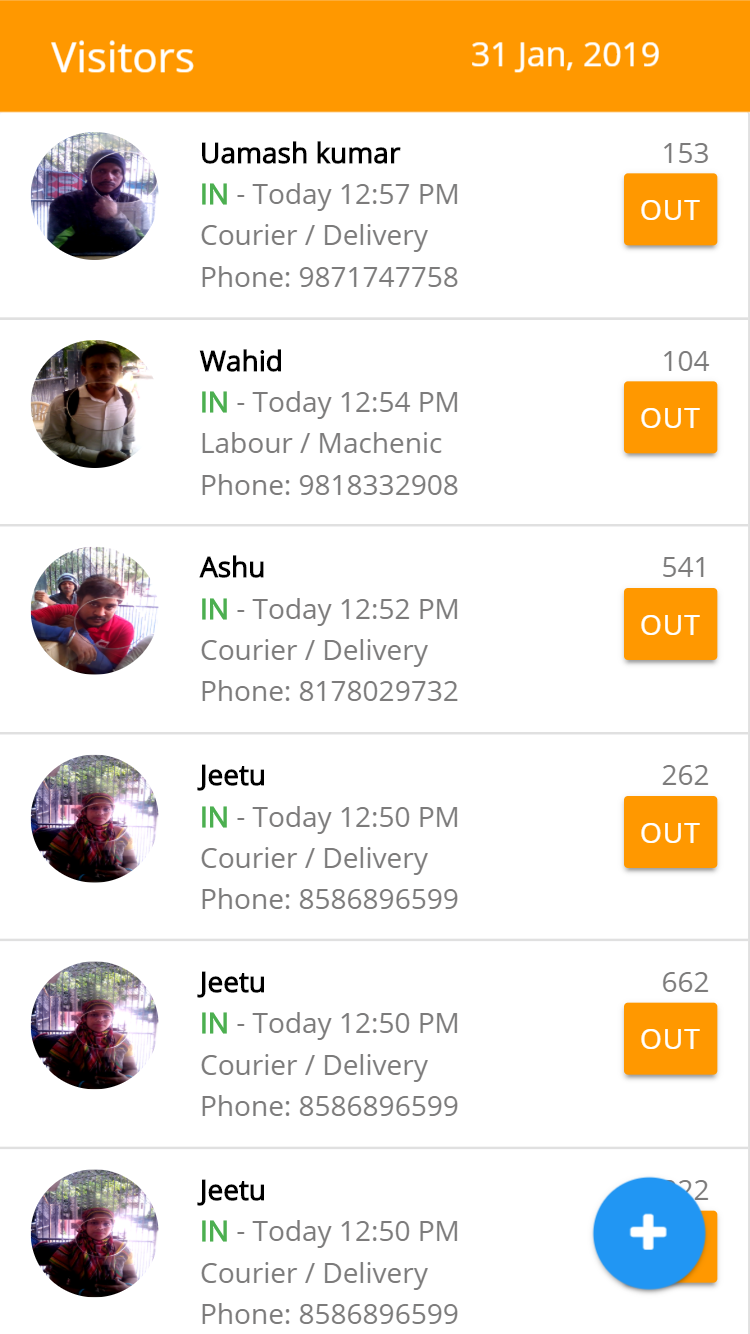Open Ashu's visitor record
This screenshot has height=1334, width=750.
330,630
